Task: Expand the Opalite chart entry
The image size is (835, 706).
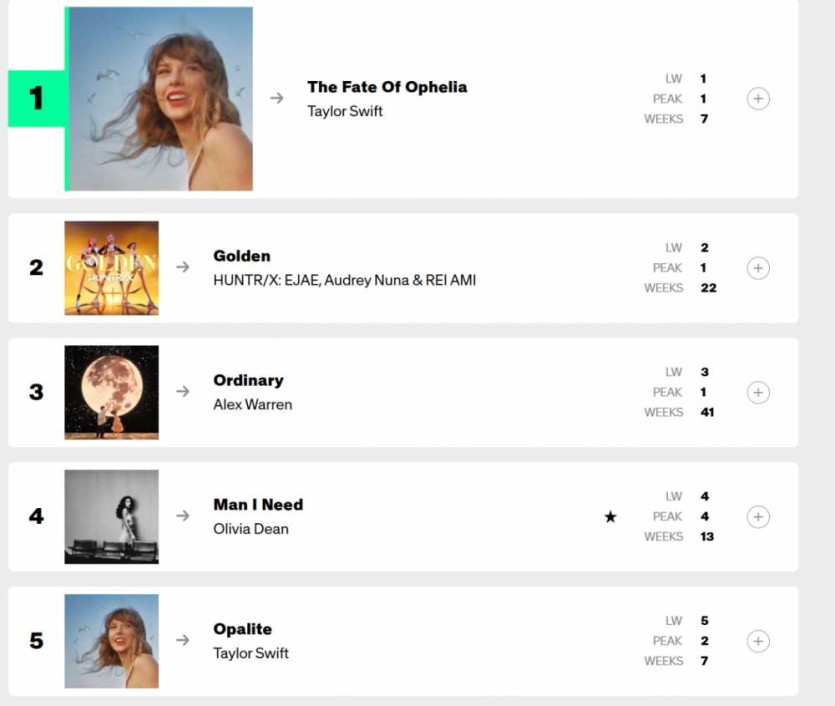Action: pos(758,641)
